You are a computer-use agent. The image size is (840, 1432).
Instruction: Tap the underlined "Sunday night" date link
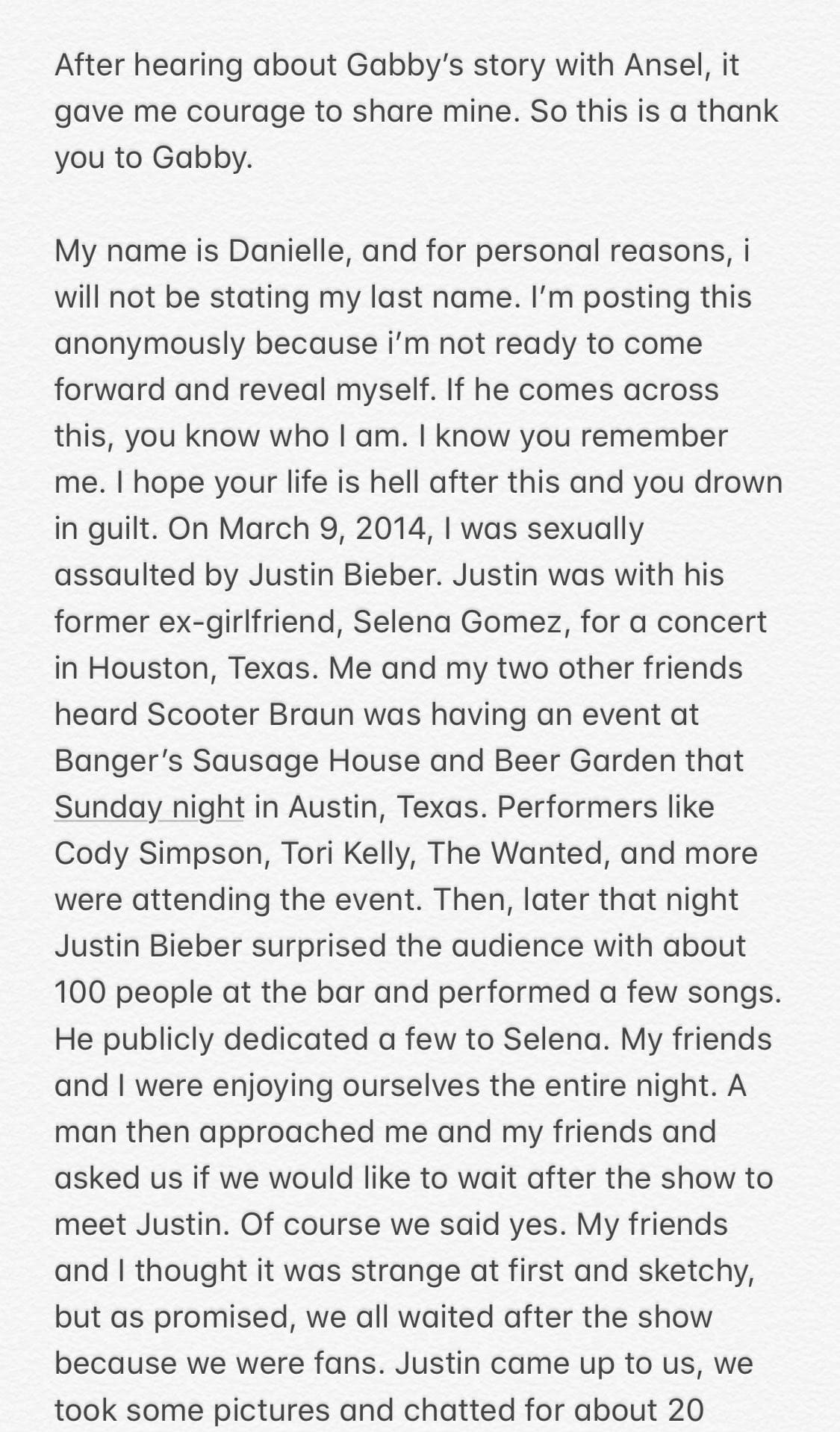(149, 808)
